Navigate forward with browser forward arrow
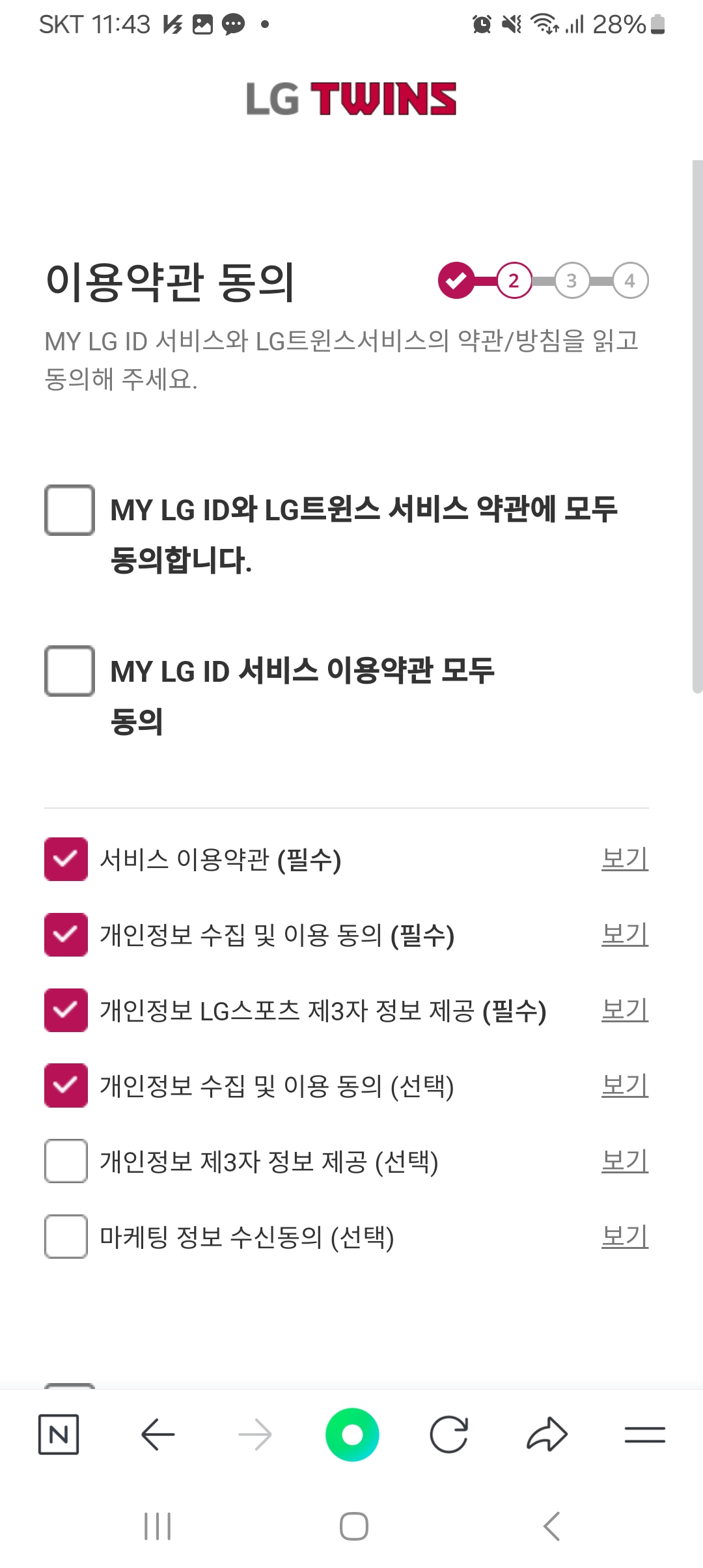 (x=255, y=1434)
